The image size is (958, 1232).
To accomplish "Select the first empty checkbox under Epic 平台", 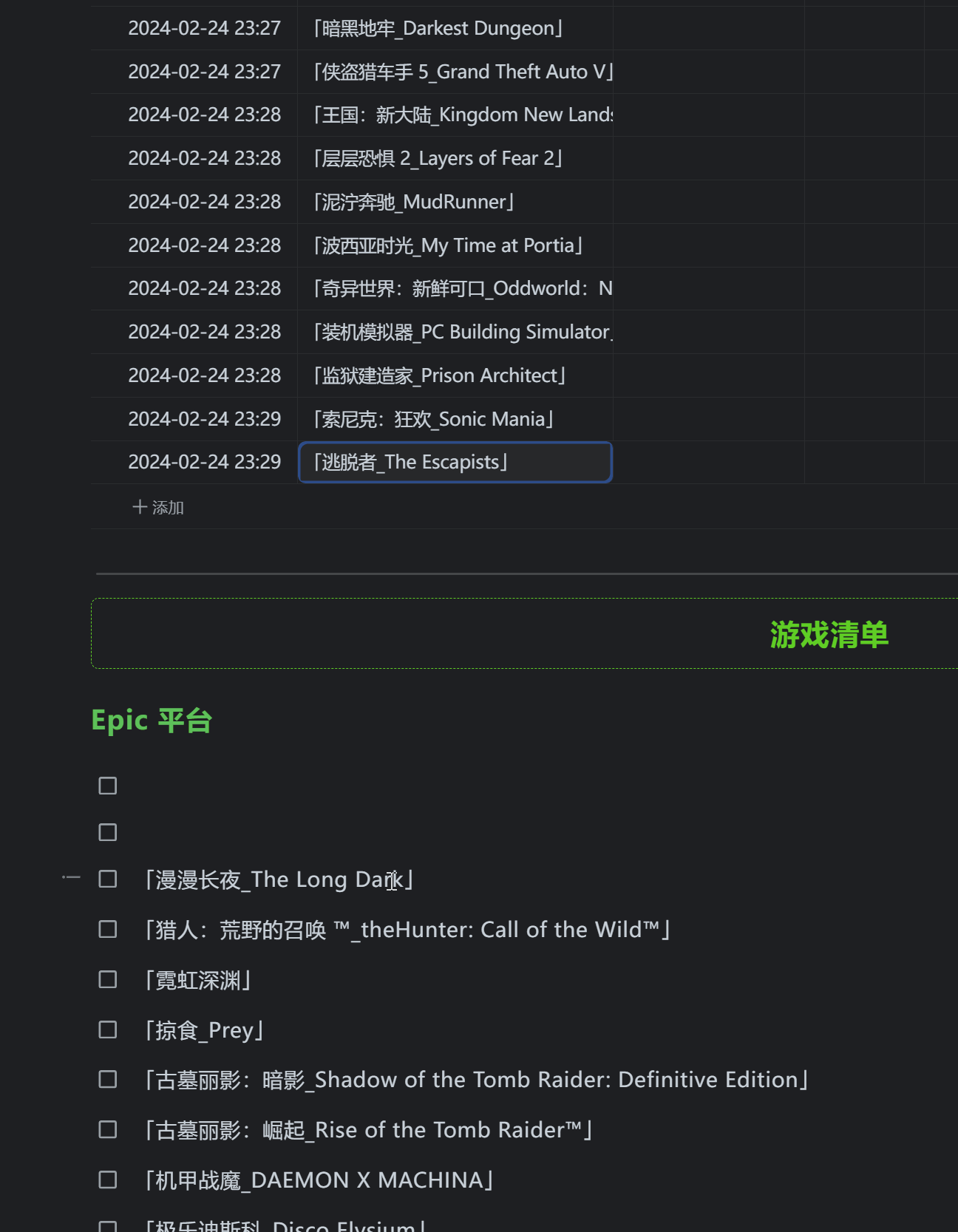I will (x=108, y=786).
